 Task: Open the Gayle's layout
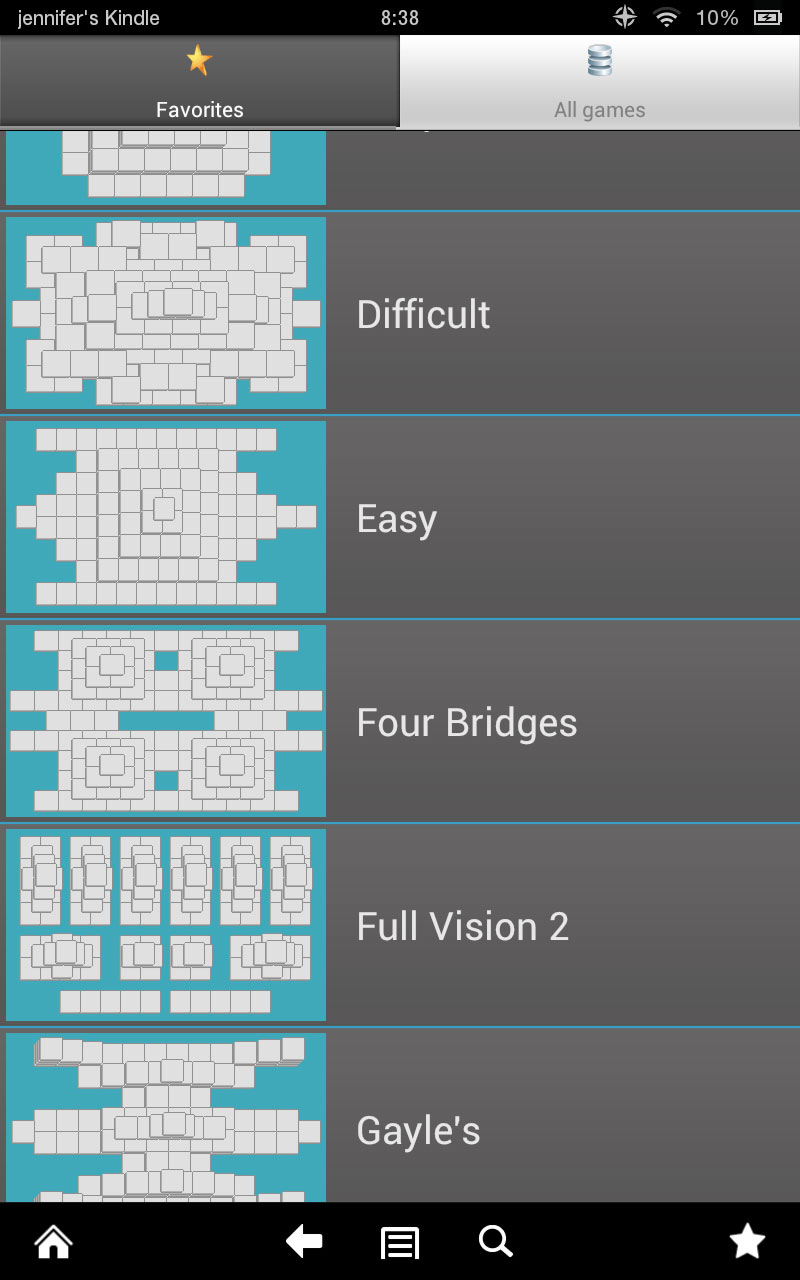point(419,1130)
